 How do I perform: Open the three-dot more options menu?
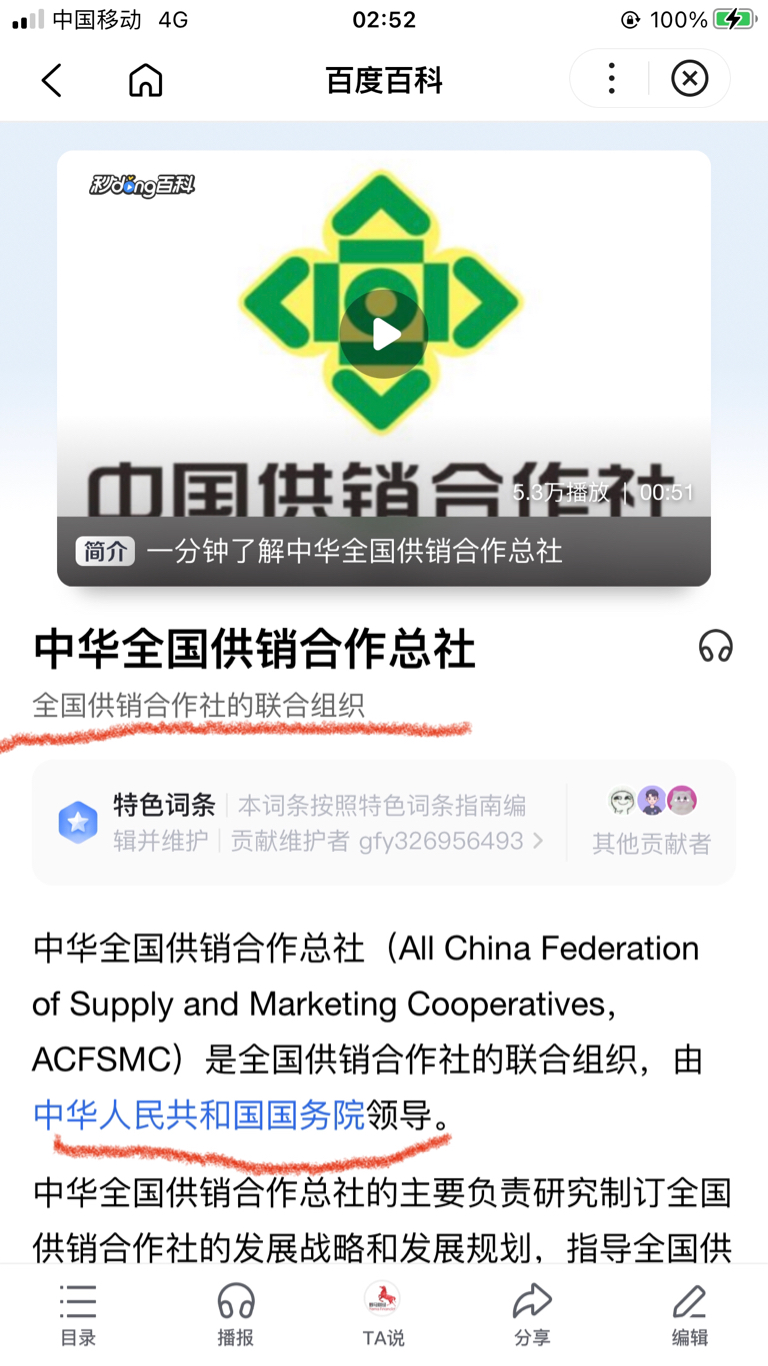[x=610, y=78]
